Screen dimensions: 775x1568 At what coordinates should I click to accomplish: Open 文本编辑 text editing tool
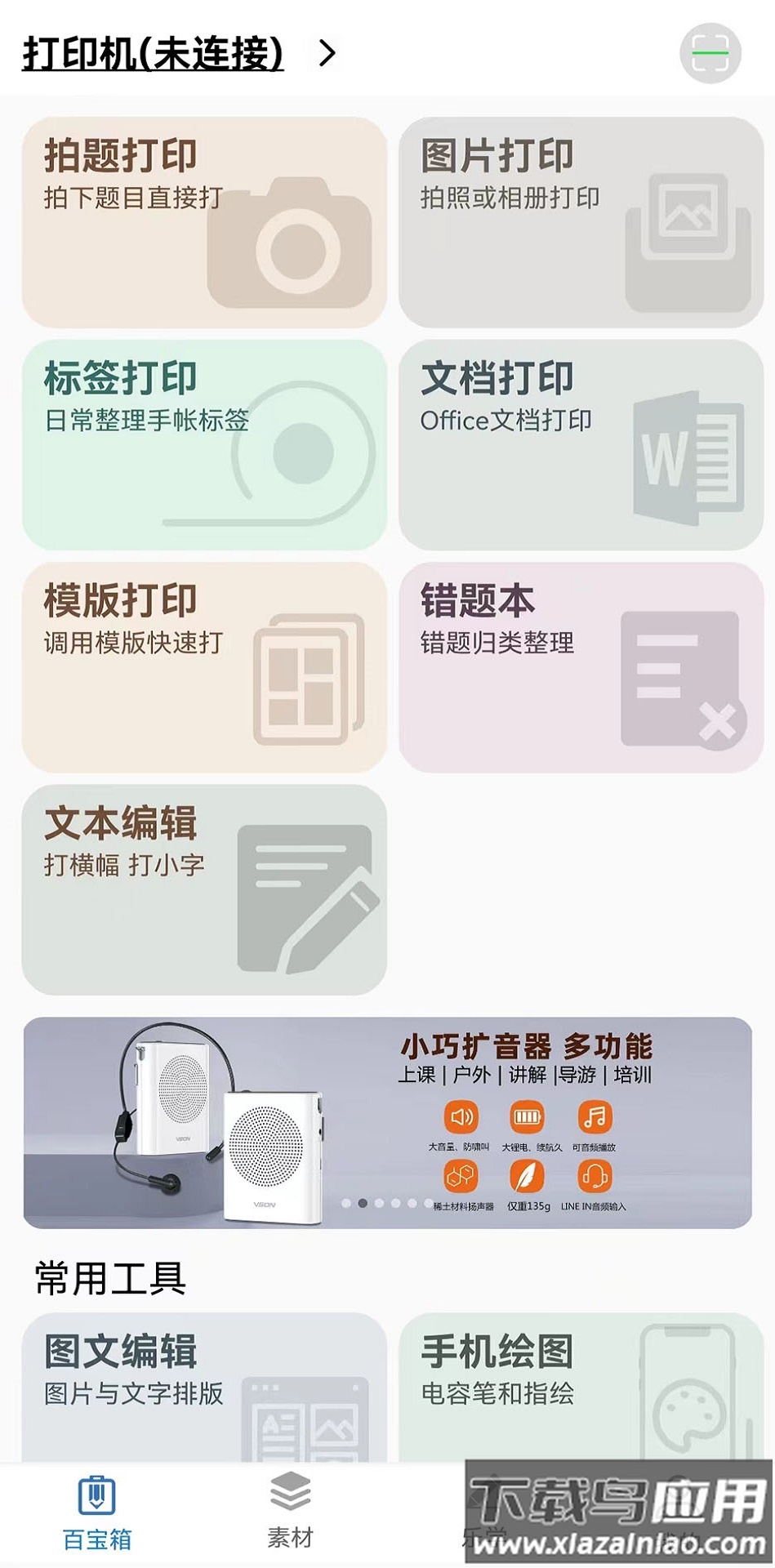(203, 890)
